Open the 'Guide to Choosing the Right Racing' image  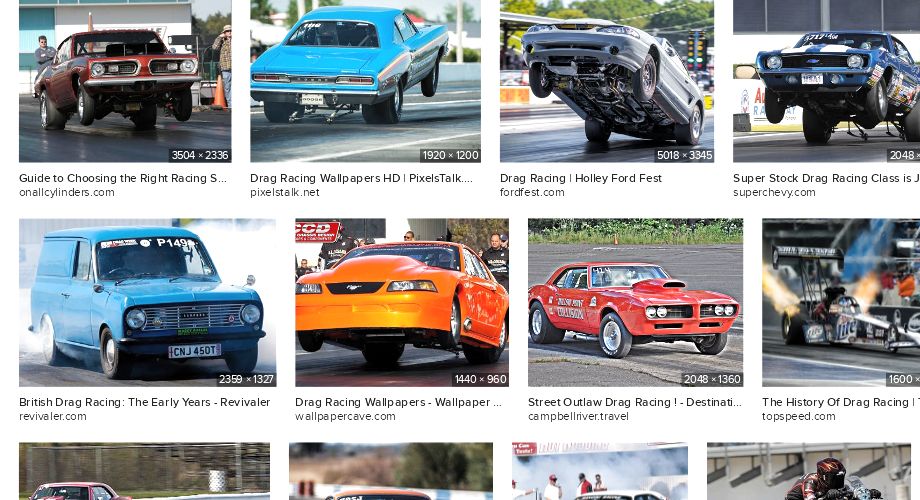(125, 81)
